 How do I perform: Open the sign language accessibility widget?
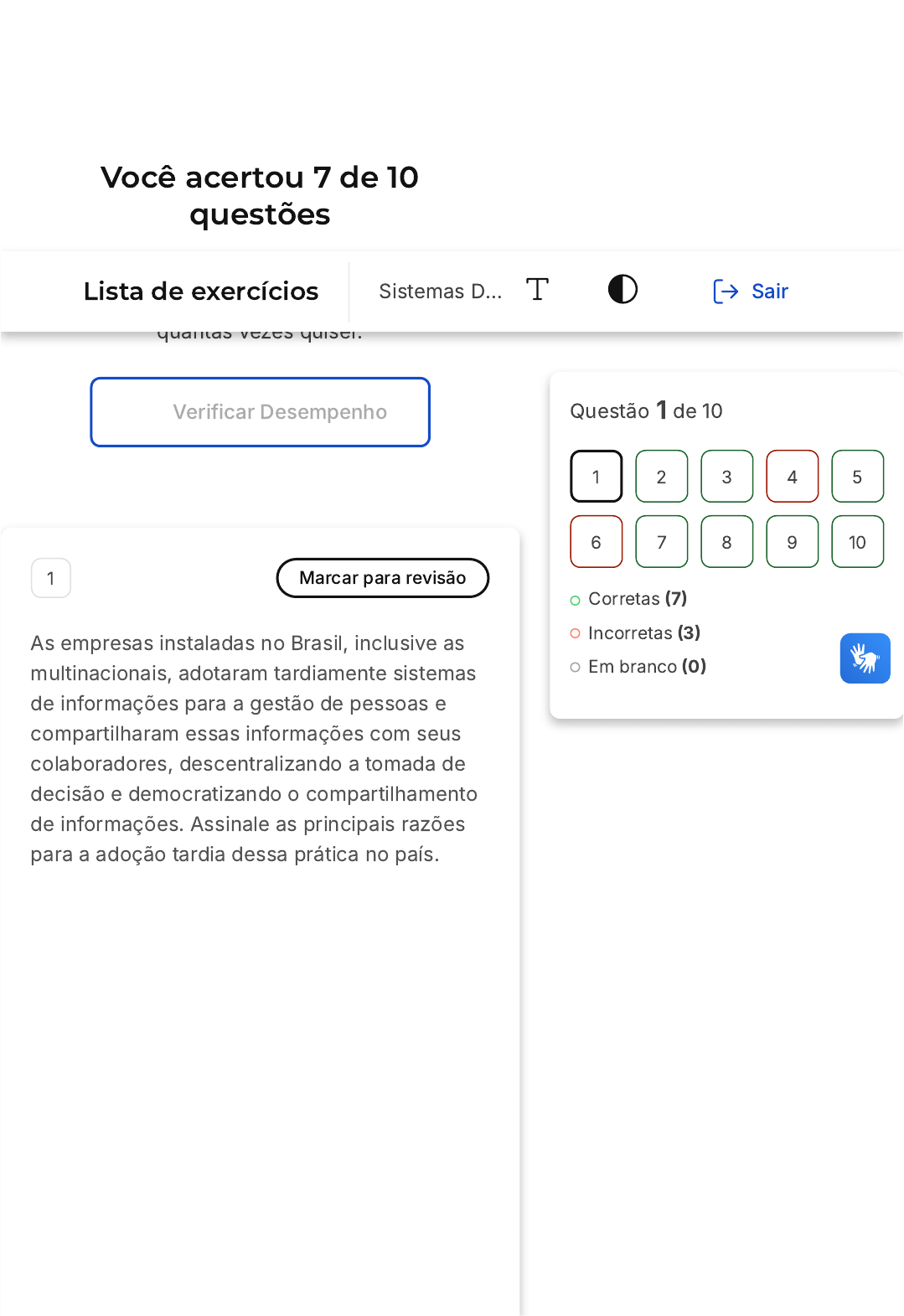coord(865,658)
